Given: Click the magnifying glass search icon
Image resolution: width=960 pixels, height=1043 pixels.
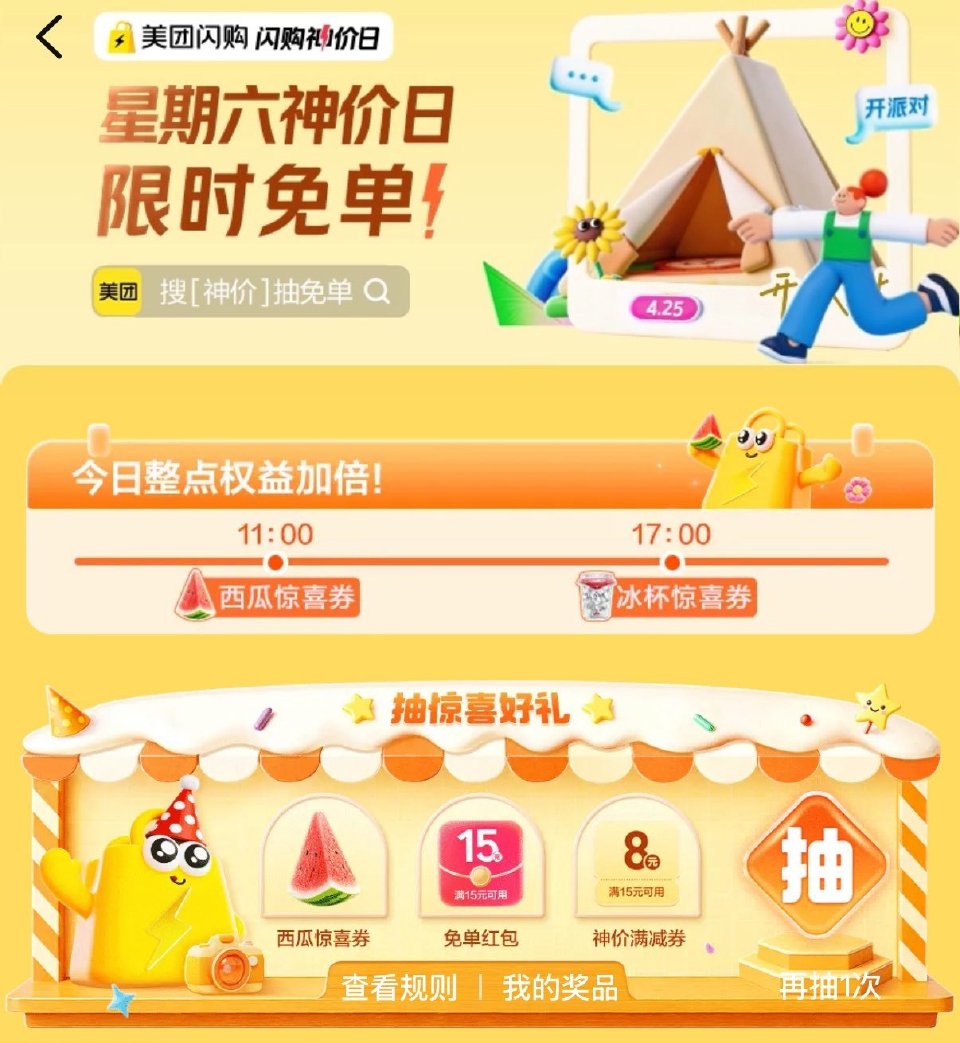Looking at the screenshot, I should 377,291.
